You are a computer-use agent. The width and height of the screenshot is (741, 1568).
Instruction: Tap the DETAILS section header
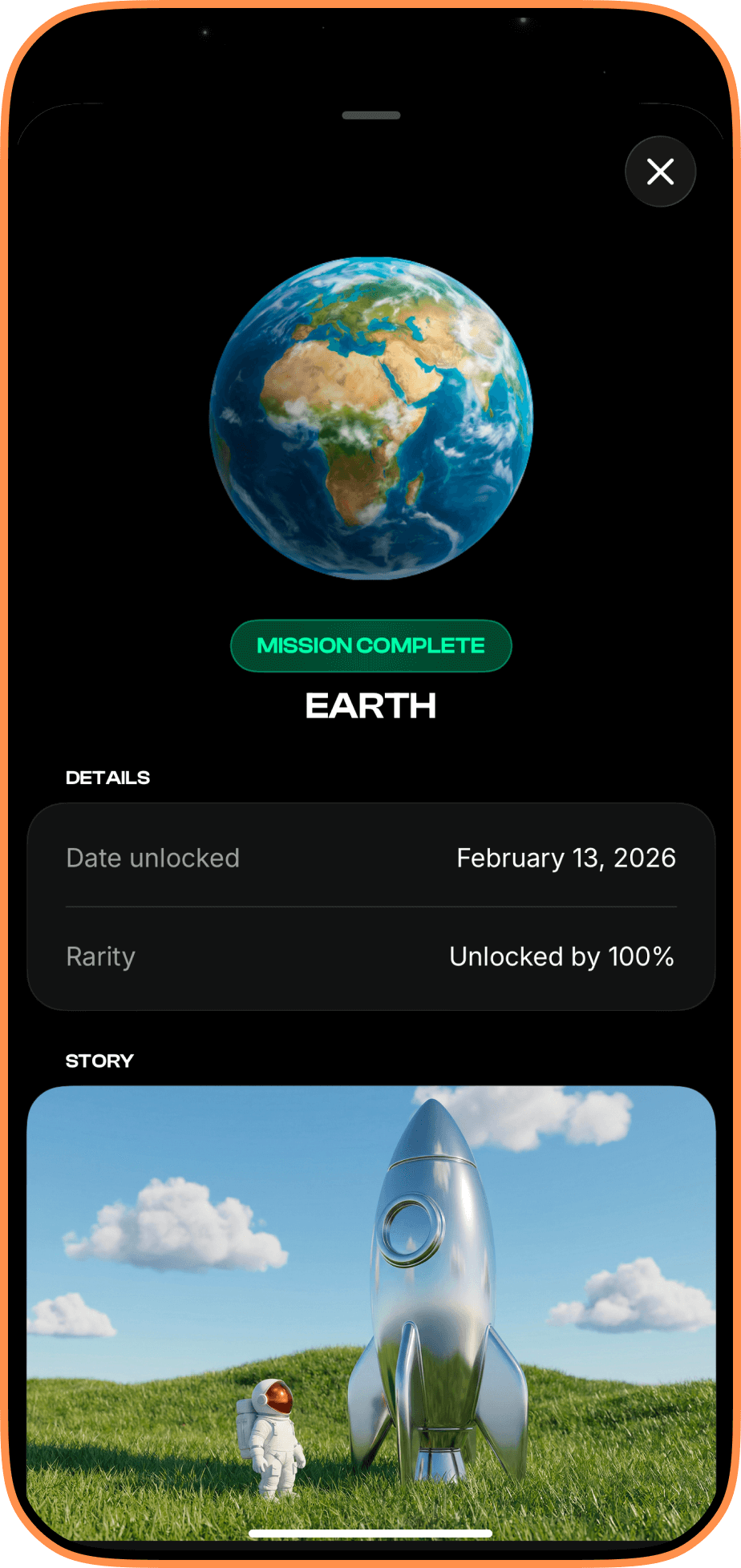[x=107, y=777]
